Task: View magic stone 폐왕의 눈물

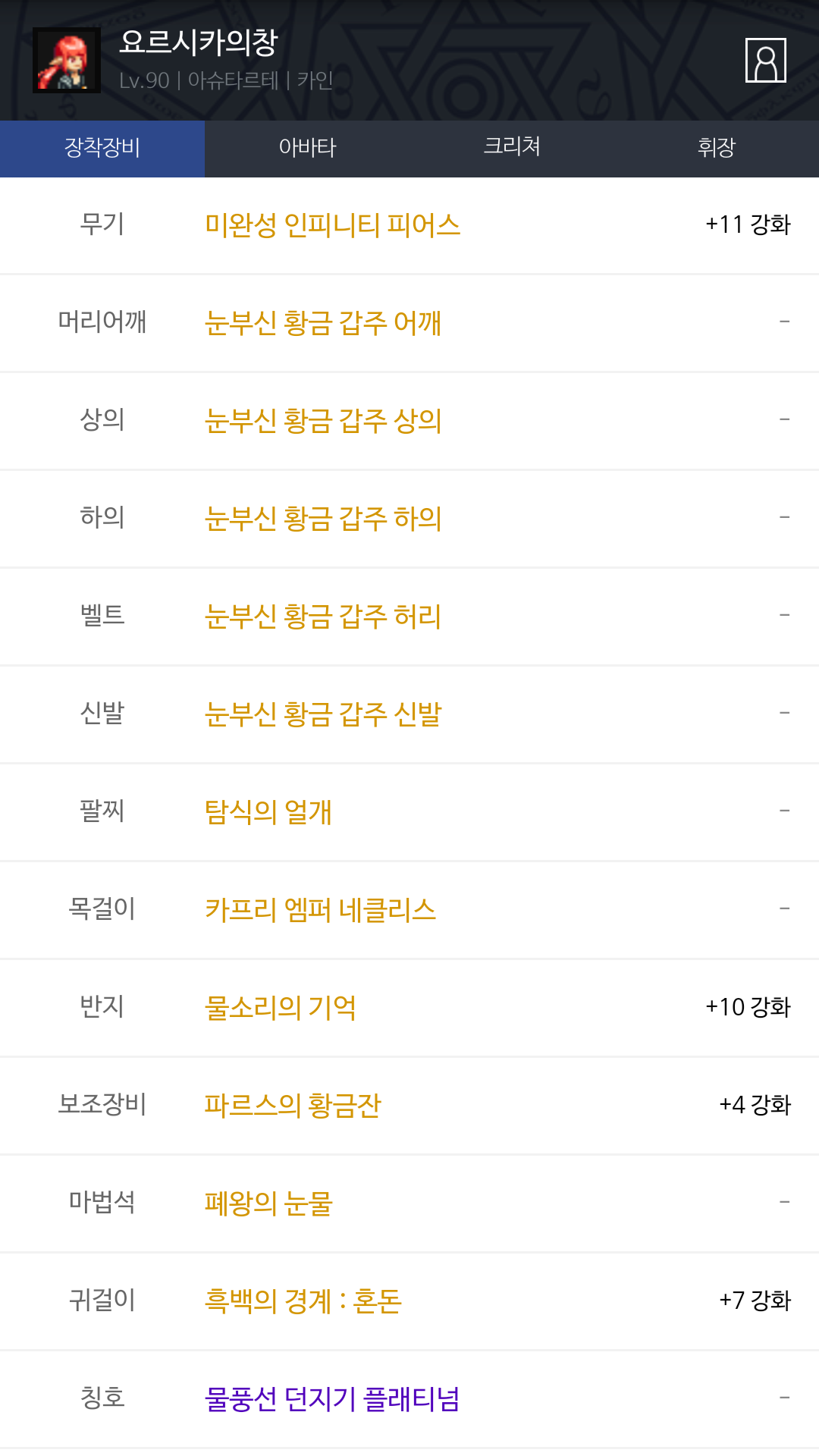Action: 268,1203
